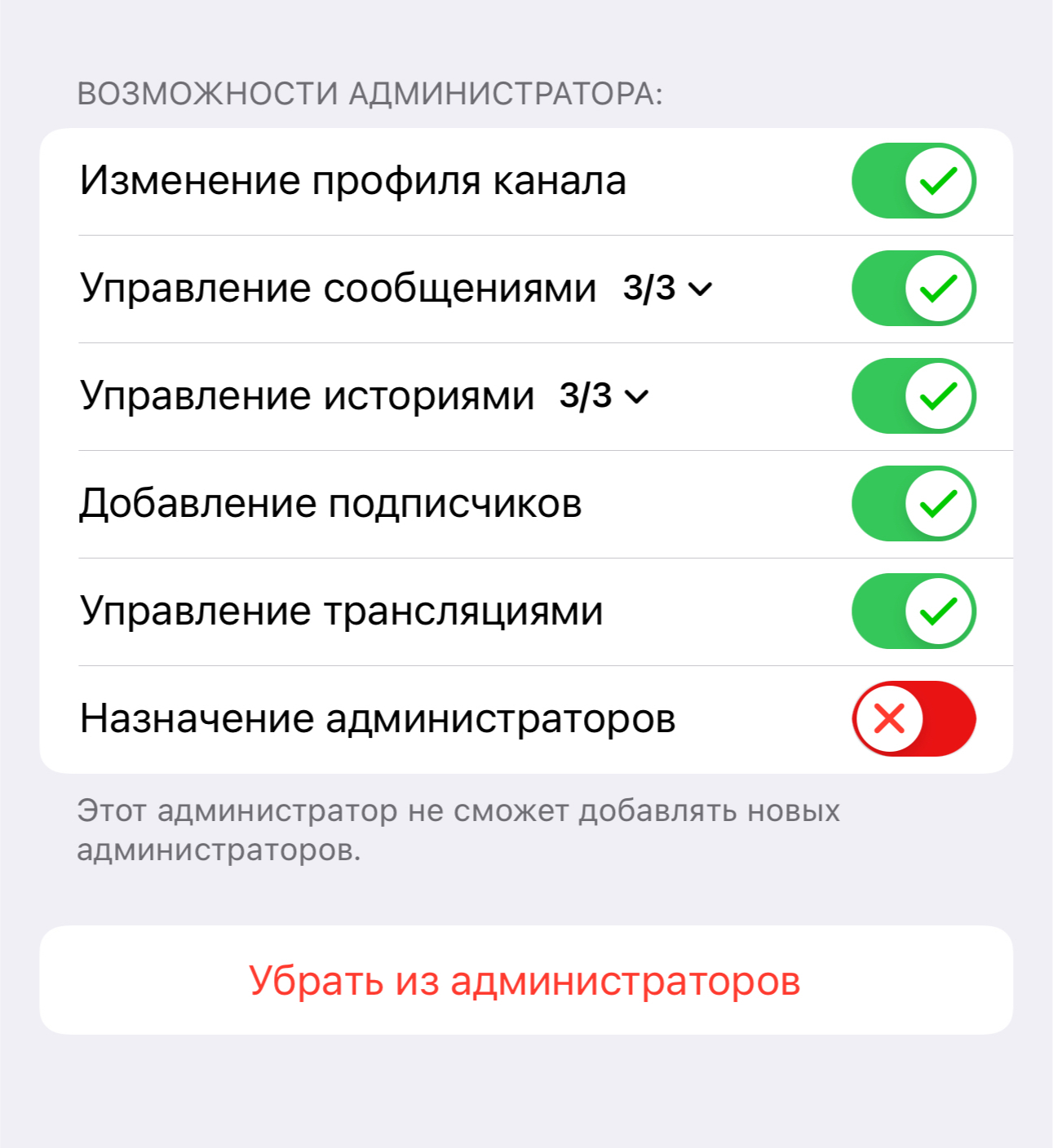This screenshot has height=1148, width=1053.
Task: Turn off Управление сообщениями toggle
Action: [914, 289]
